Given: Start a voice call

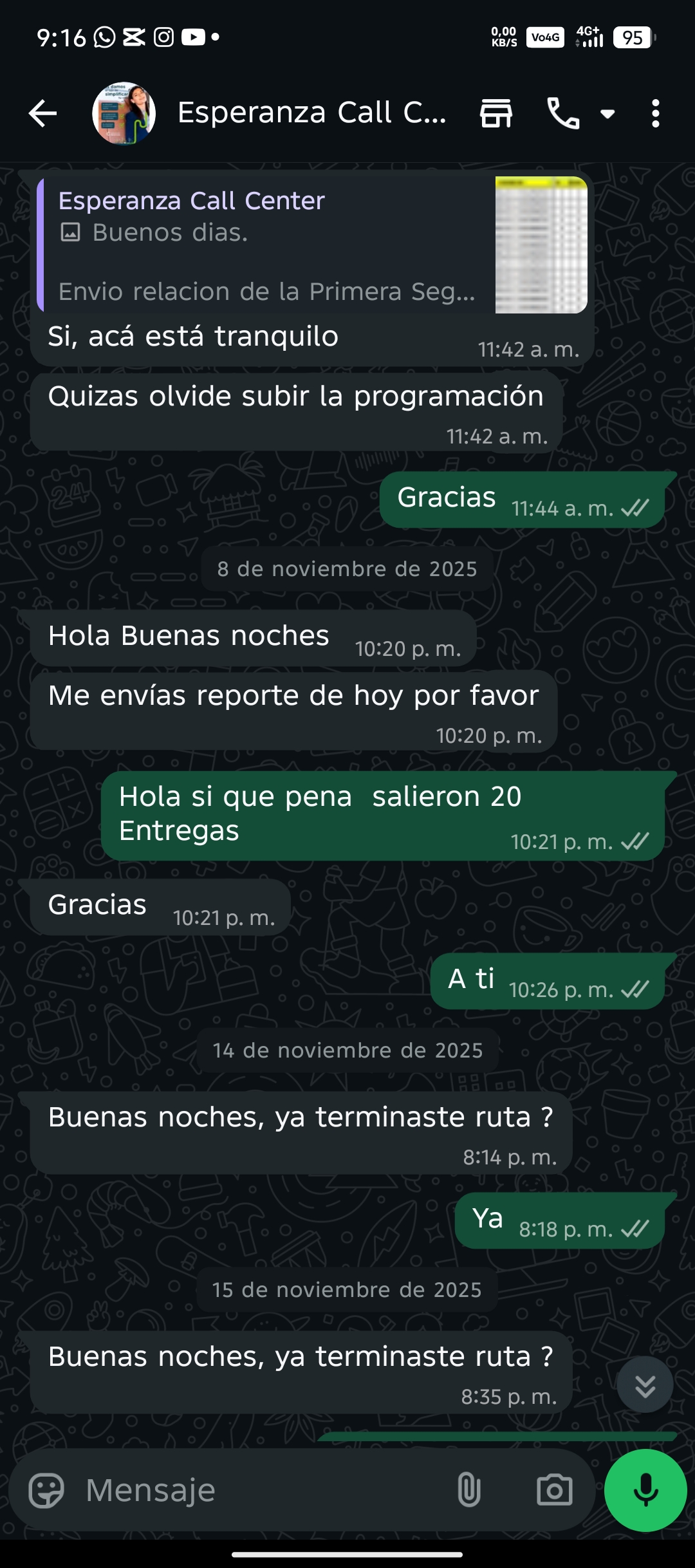Looking at the screenshot, I should coord(562,114).
